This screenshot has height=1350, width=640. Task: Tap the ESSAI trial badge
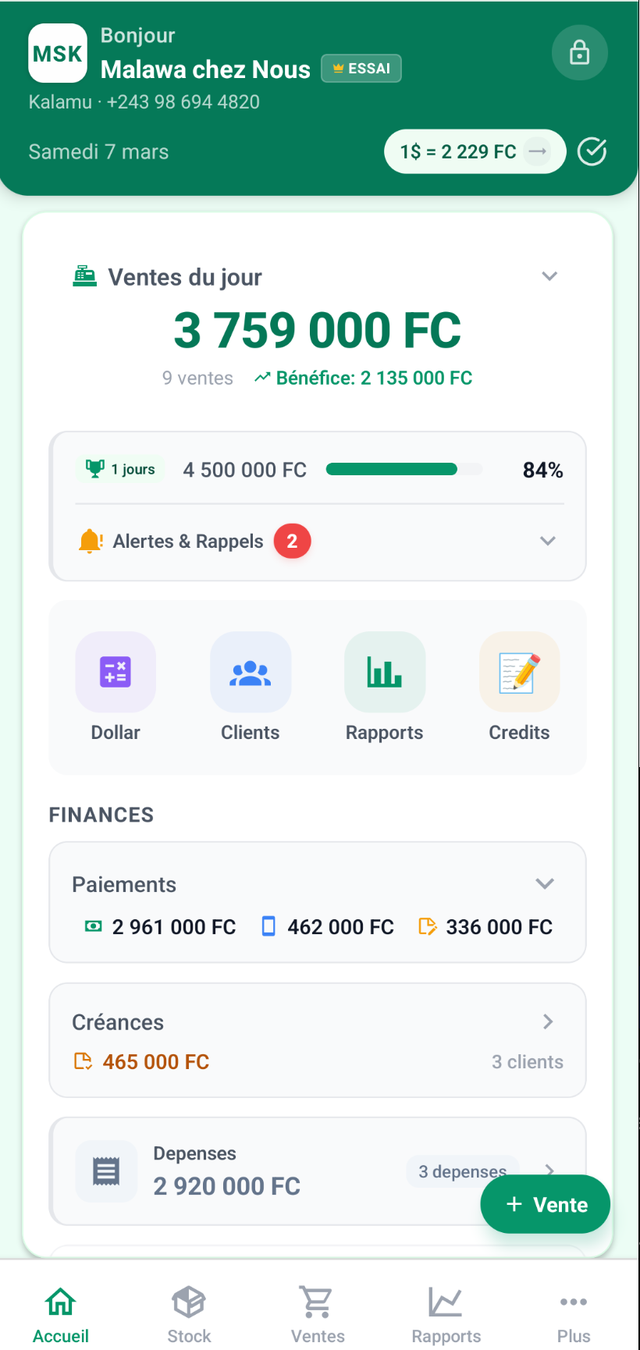point(361,69)
